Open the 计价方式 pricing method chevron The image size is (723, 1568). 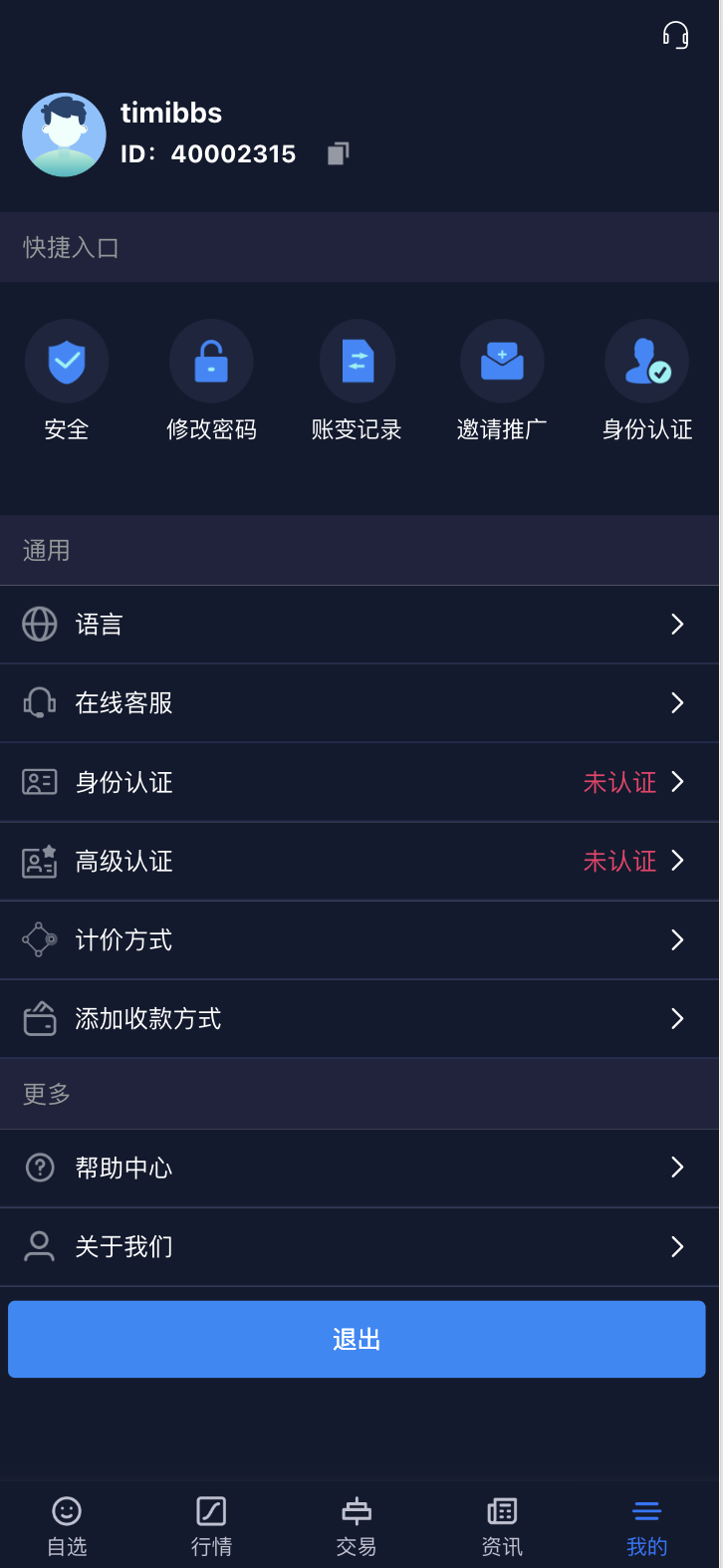(x=677, y=939)
